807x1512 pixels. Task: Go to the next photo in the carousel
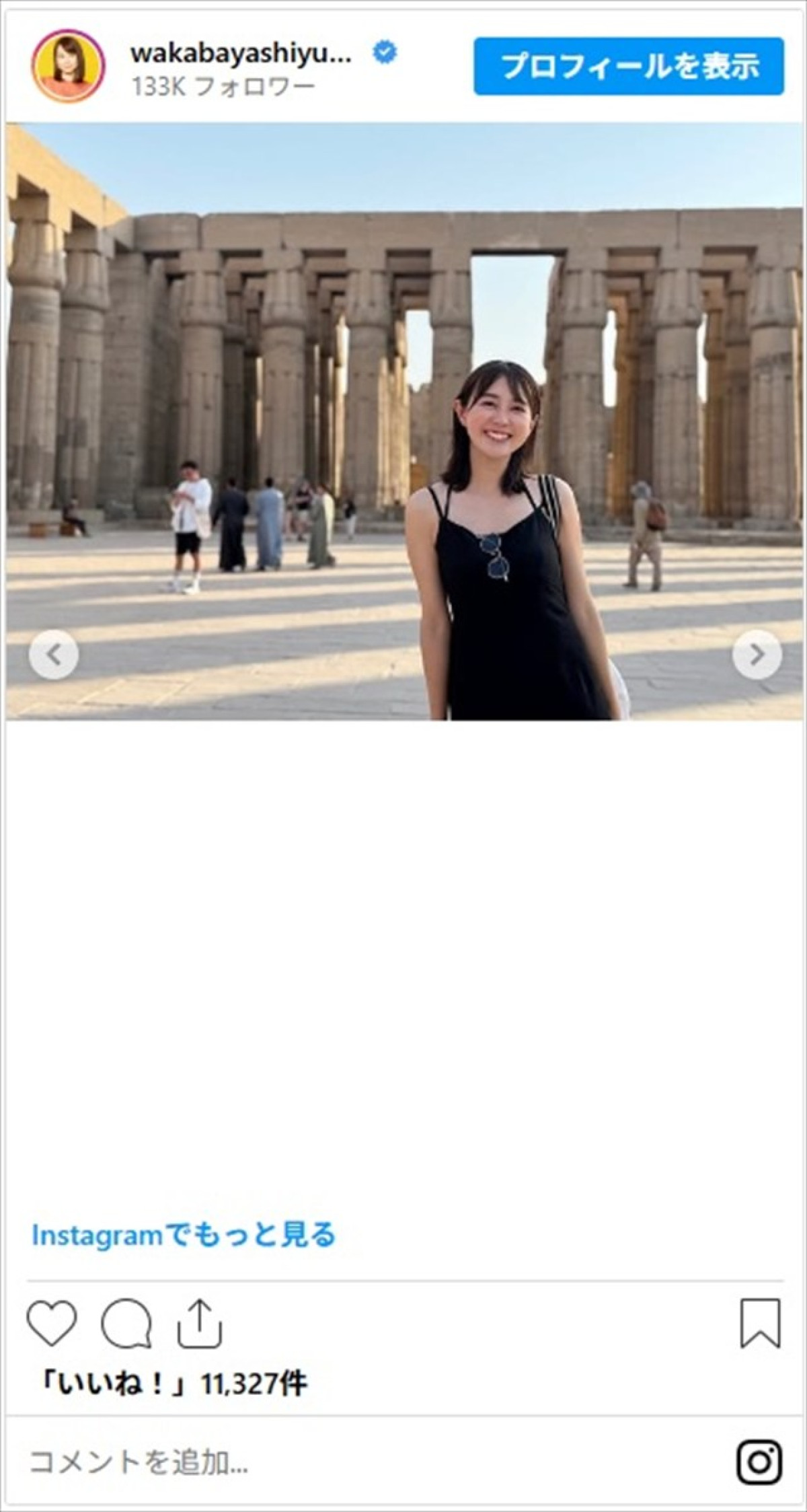[757, 654]
